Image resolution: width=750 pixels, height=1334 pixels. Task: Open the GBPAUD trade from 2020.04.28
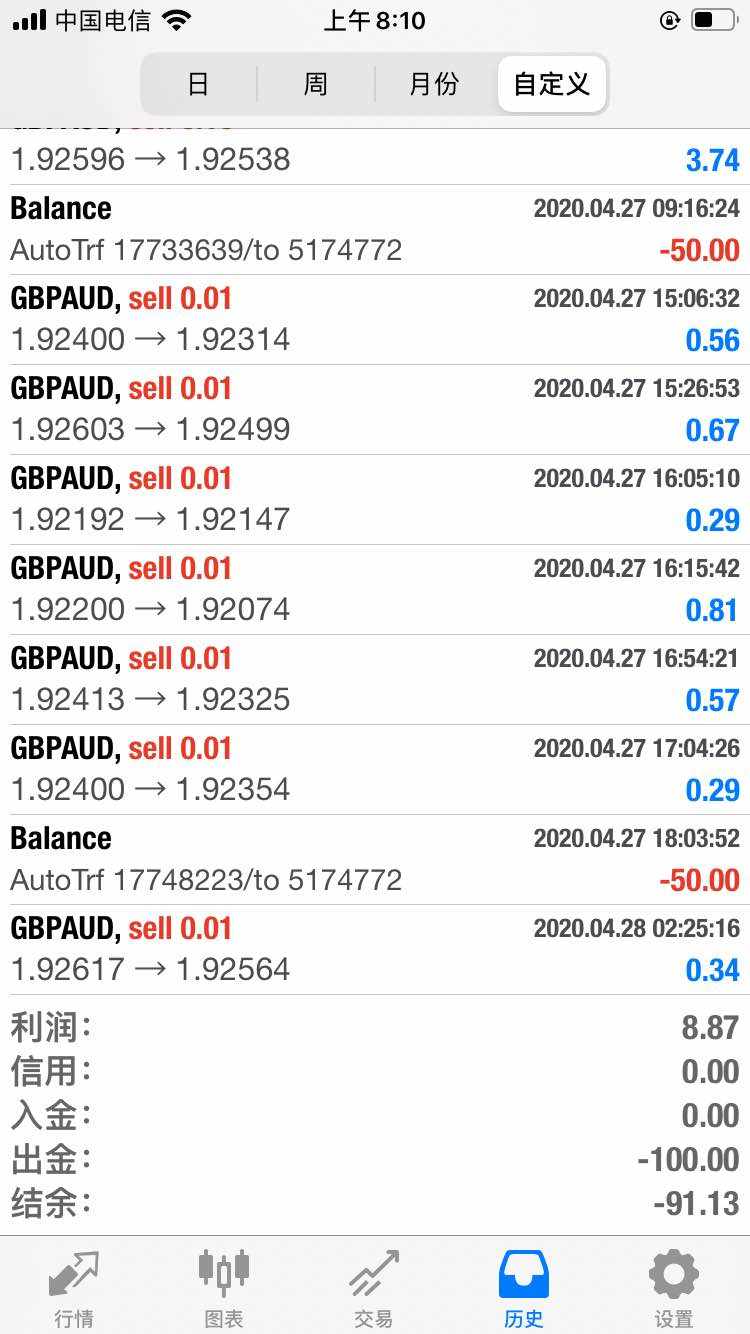click(375, 949)
